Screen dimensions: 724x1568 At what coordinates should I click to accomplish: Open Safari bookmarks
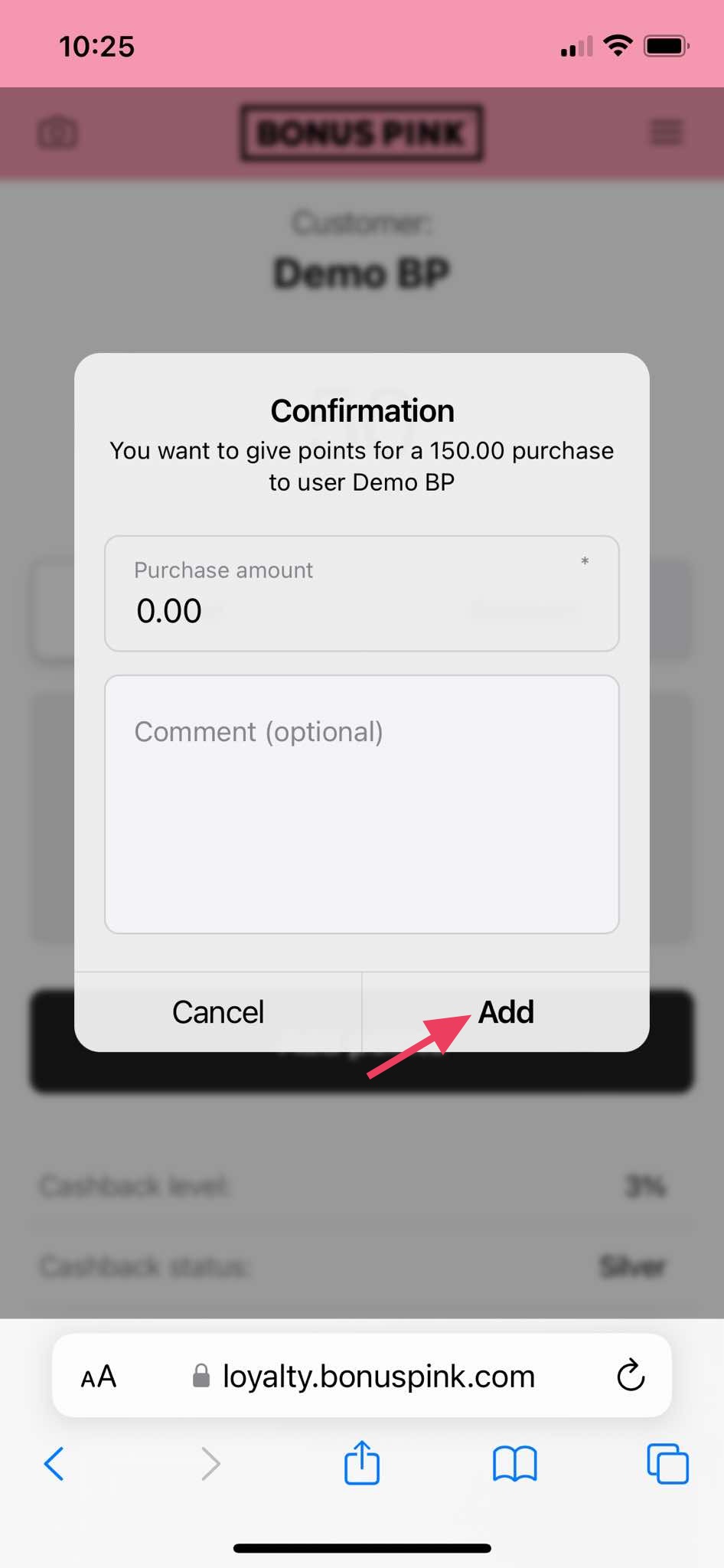pyautogui.click(x=515, y=1464)
